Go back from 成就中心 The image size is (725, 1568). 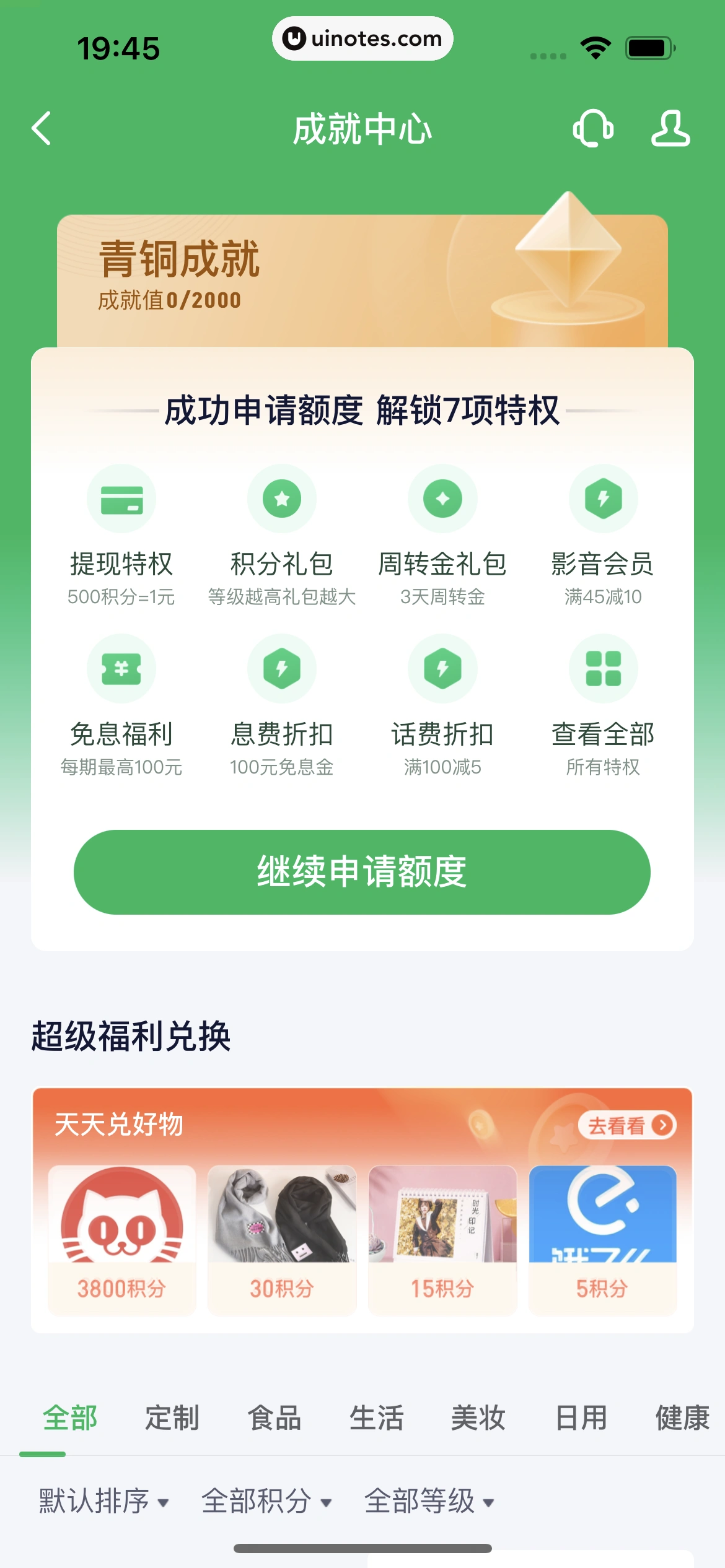pyautogui.click(x=42, y=129)
